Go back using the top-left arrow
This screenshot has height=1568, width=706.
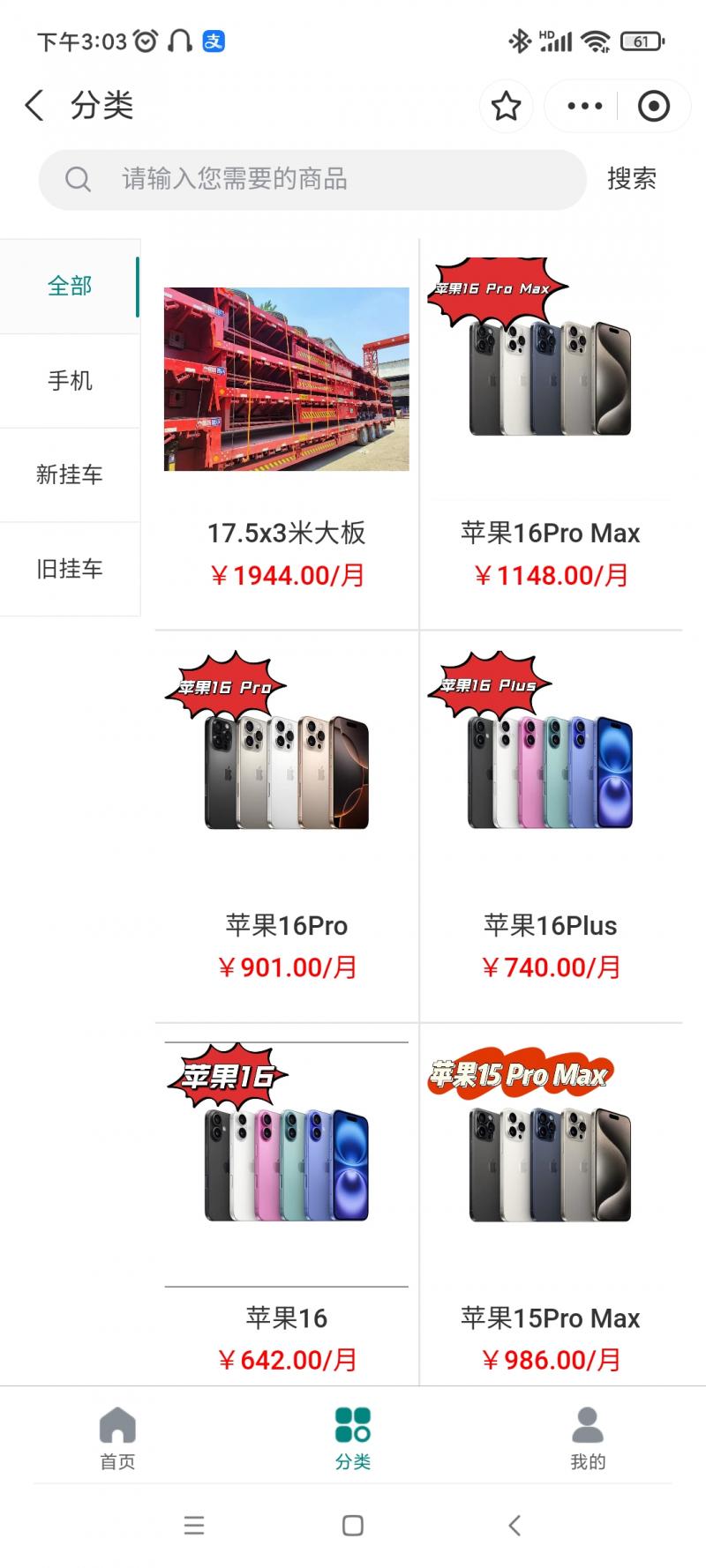(34, 106)
